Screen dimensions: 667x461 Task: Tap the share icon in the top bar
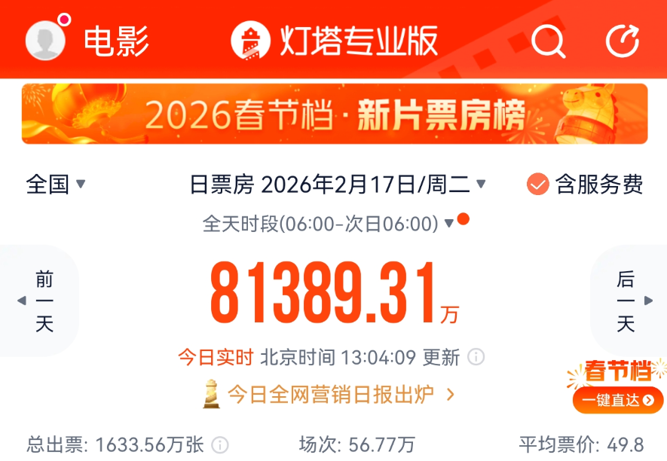pyautogui.click(x=623, y=41)
